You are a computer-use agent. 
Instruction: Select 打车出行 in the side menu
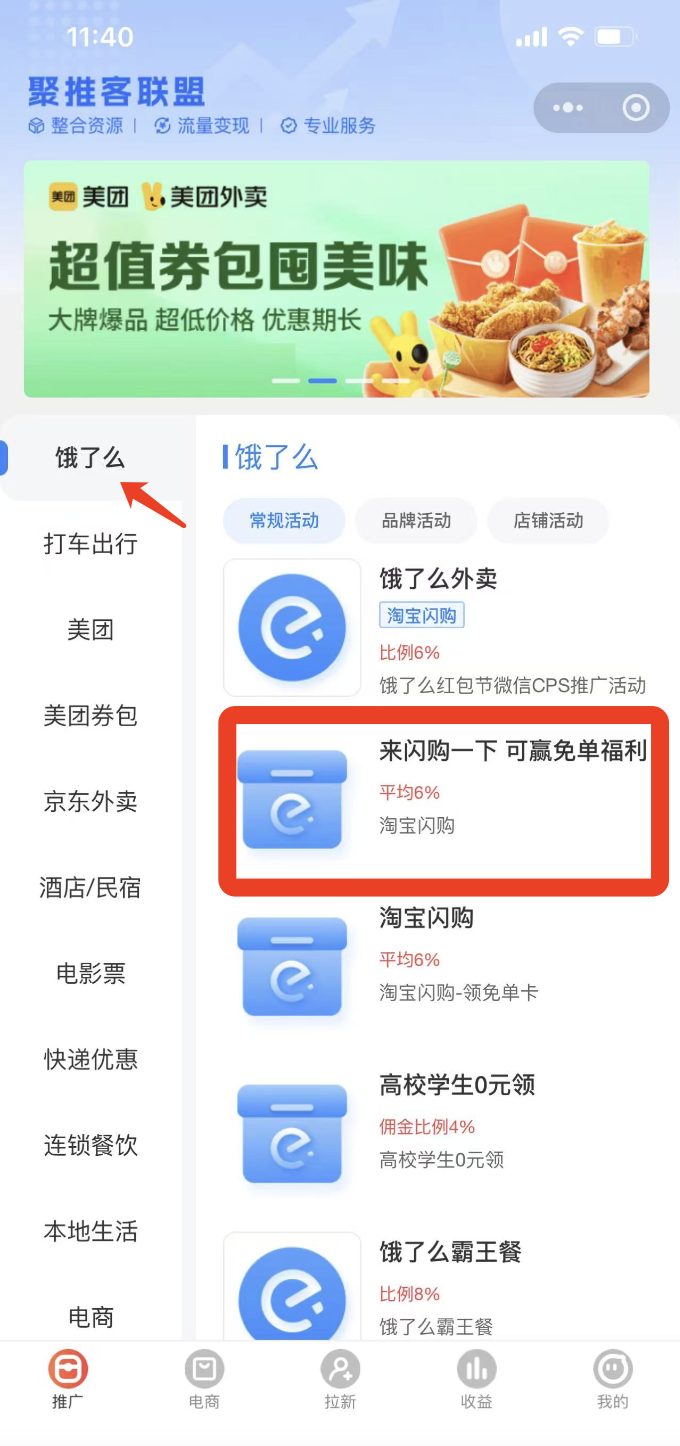pyautogui.click(x=90, y=545)
